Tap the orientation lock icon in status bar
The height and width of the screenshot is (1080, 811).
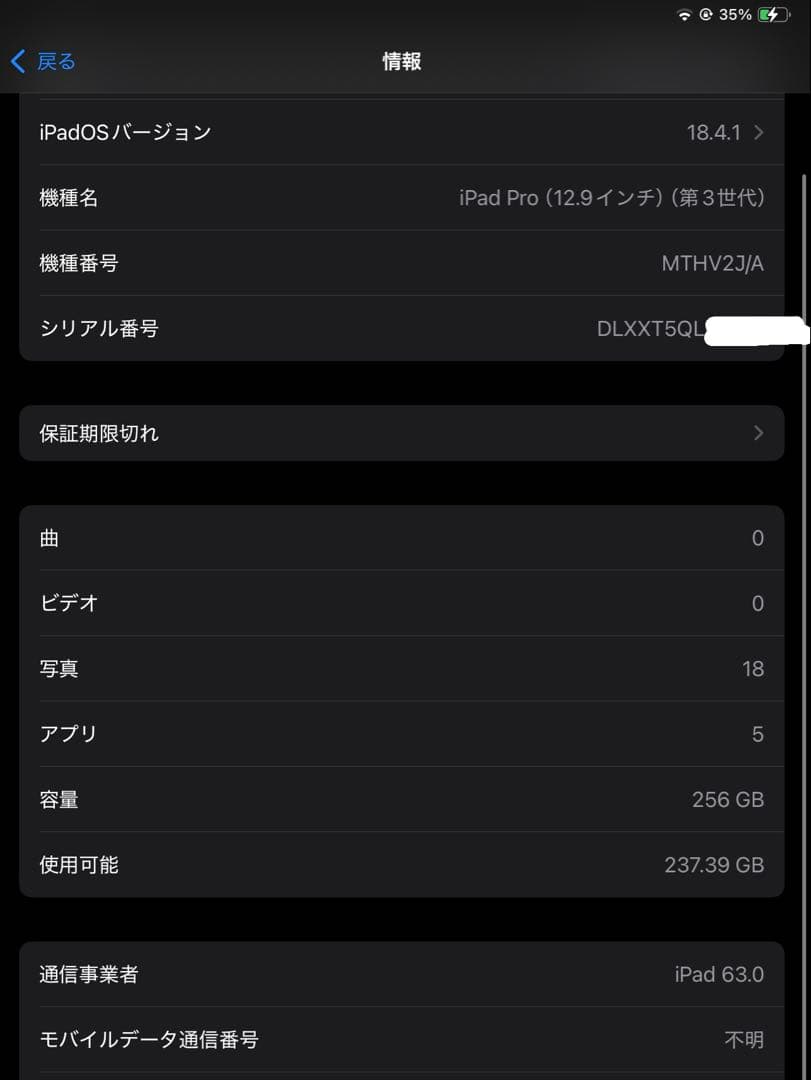(x=707, y=14)
